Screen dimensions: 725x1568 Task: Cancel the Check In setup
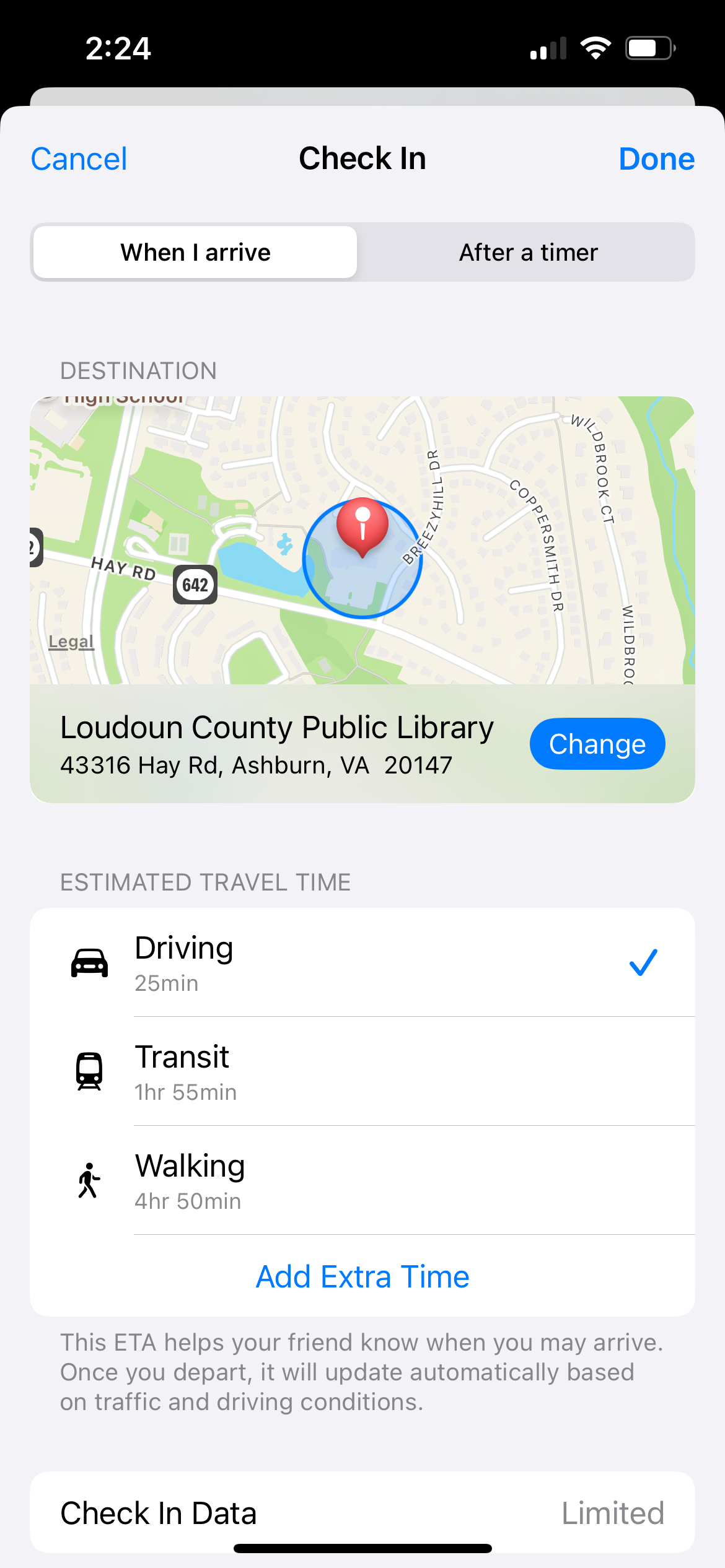point(79,159)
